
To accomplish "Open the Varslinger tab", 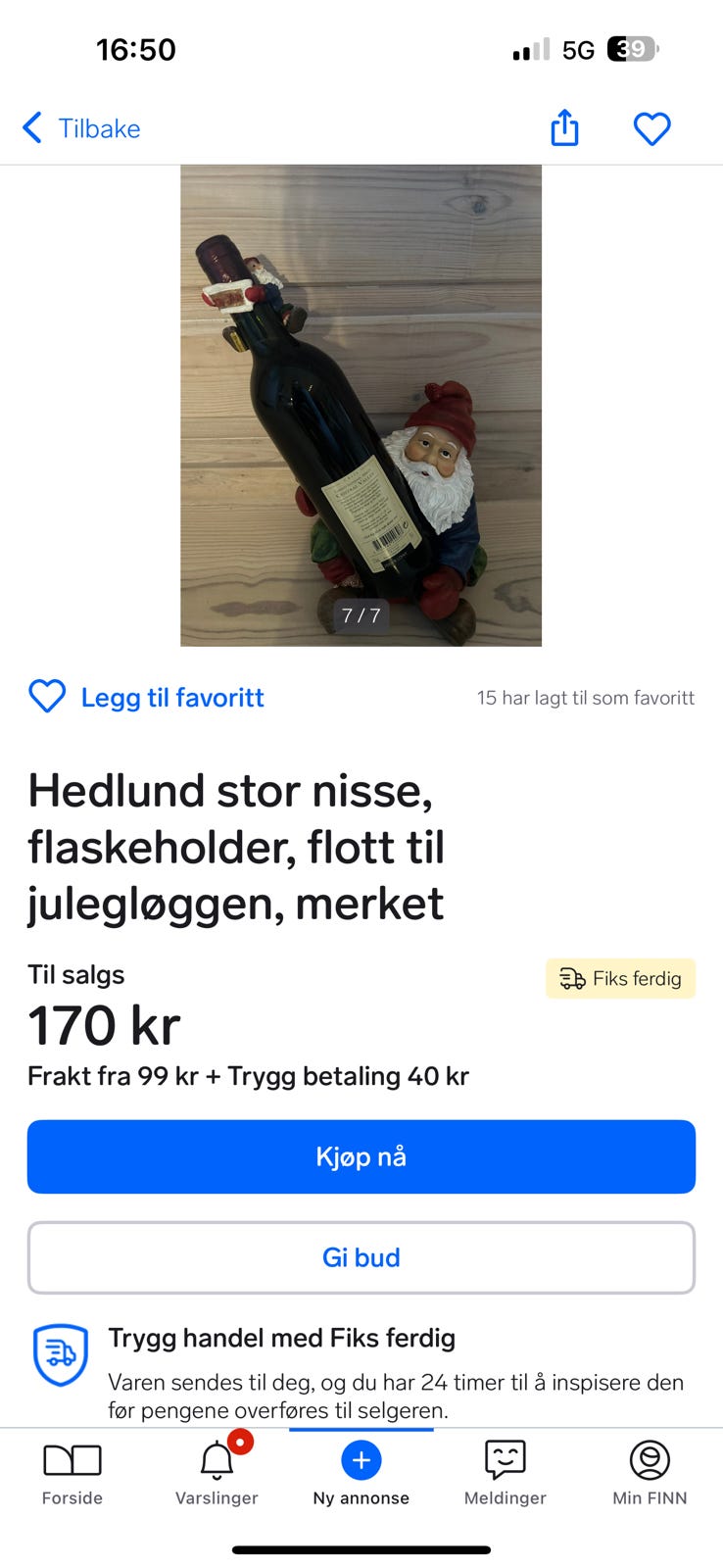I will click(217, 1472).
